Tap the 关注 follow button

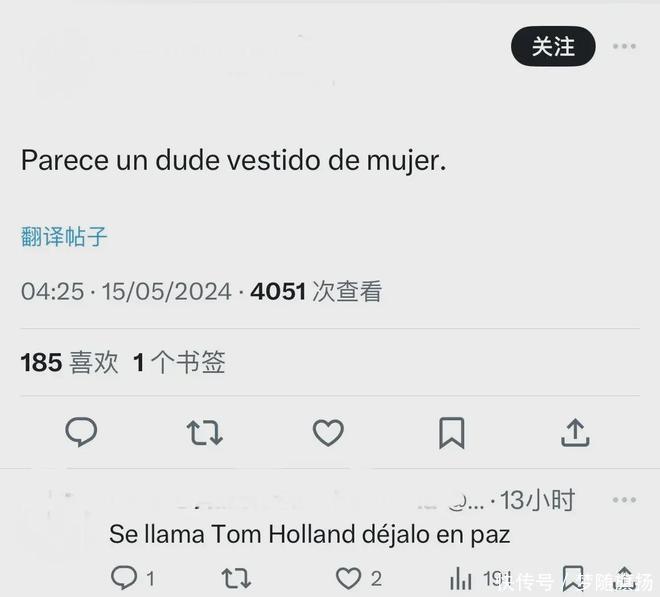coord(553,47)
